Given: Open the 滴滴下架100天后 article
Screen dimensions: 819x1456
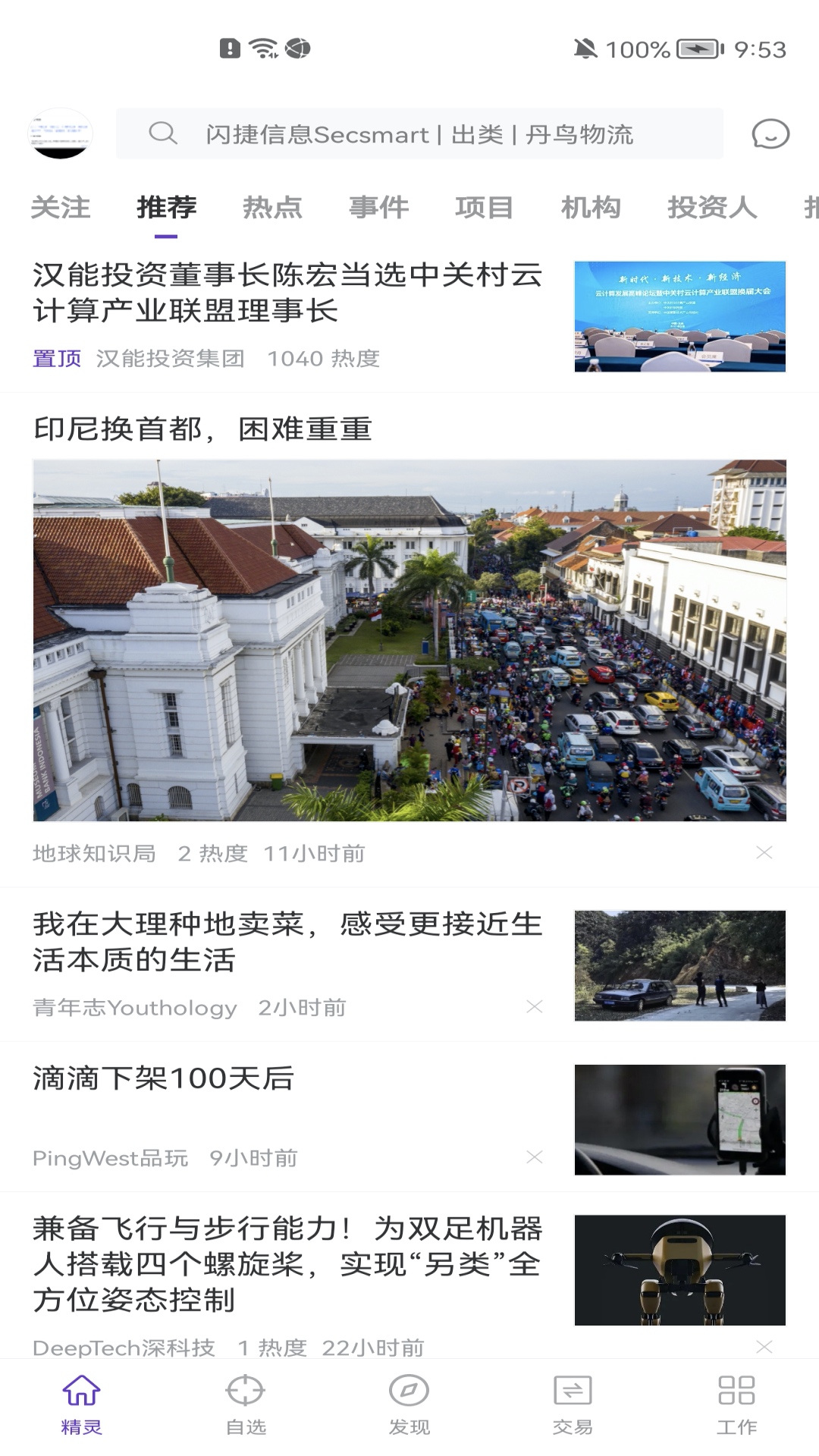Looking at the screenshot, I should pos(288,1079).
